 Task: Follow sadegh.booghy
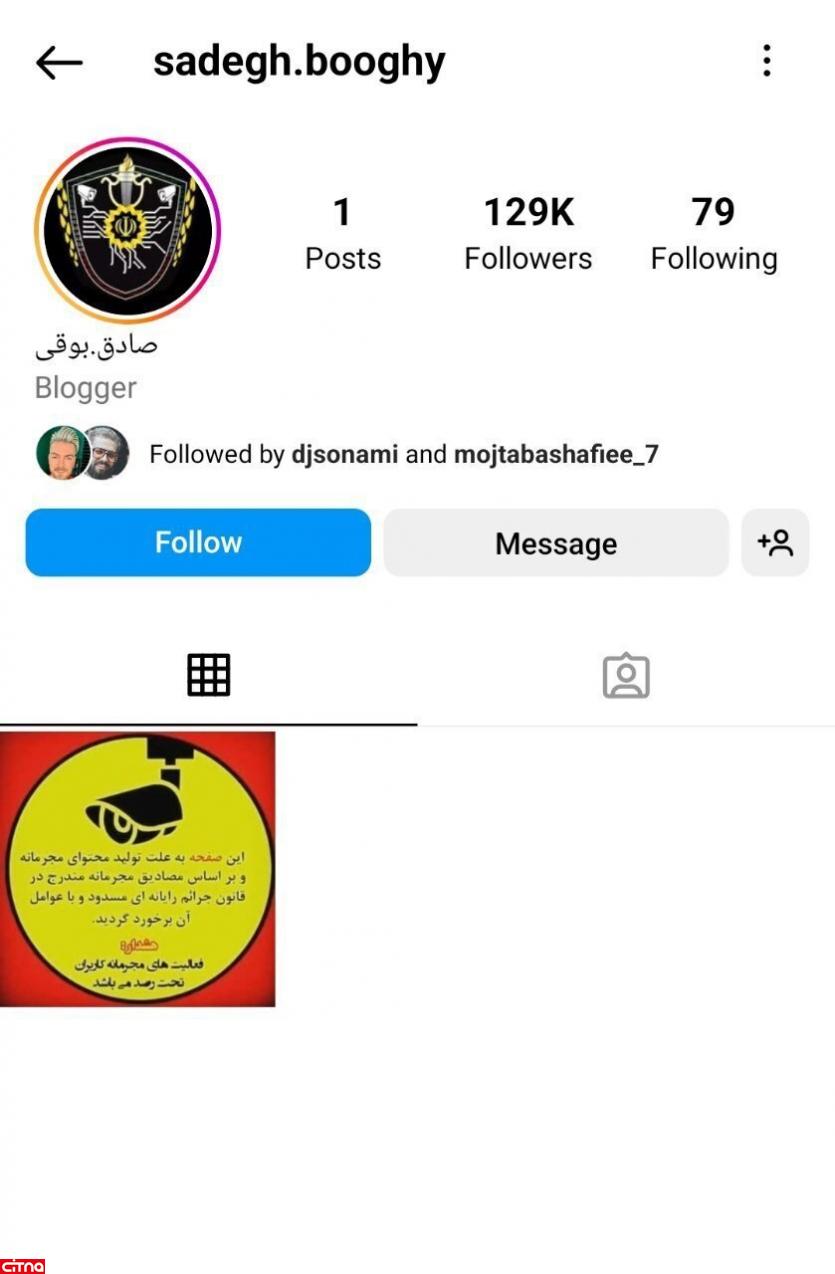tap(198, 543)
